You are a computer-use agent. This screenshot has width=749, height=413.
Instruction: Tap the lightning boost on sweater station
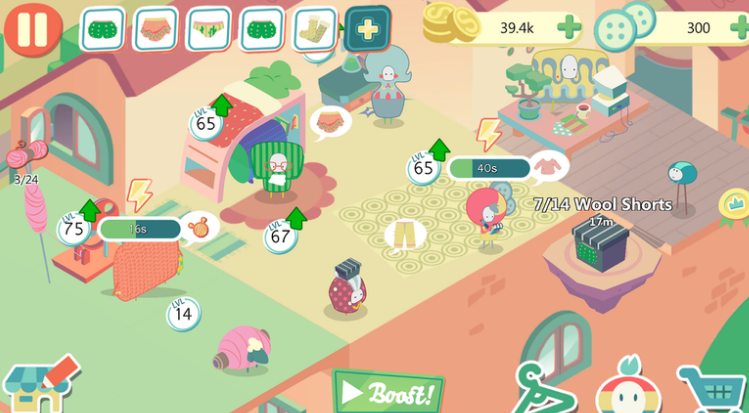coord(489,134)
